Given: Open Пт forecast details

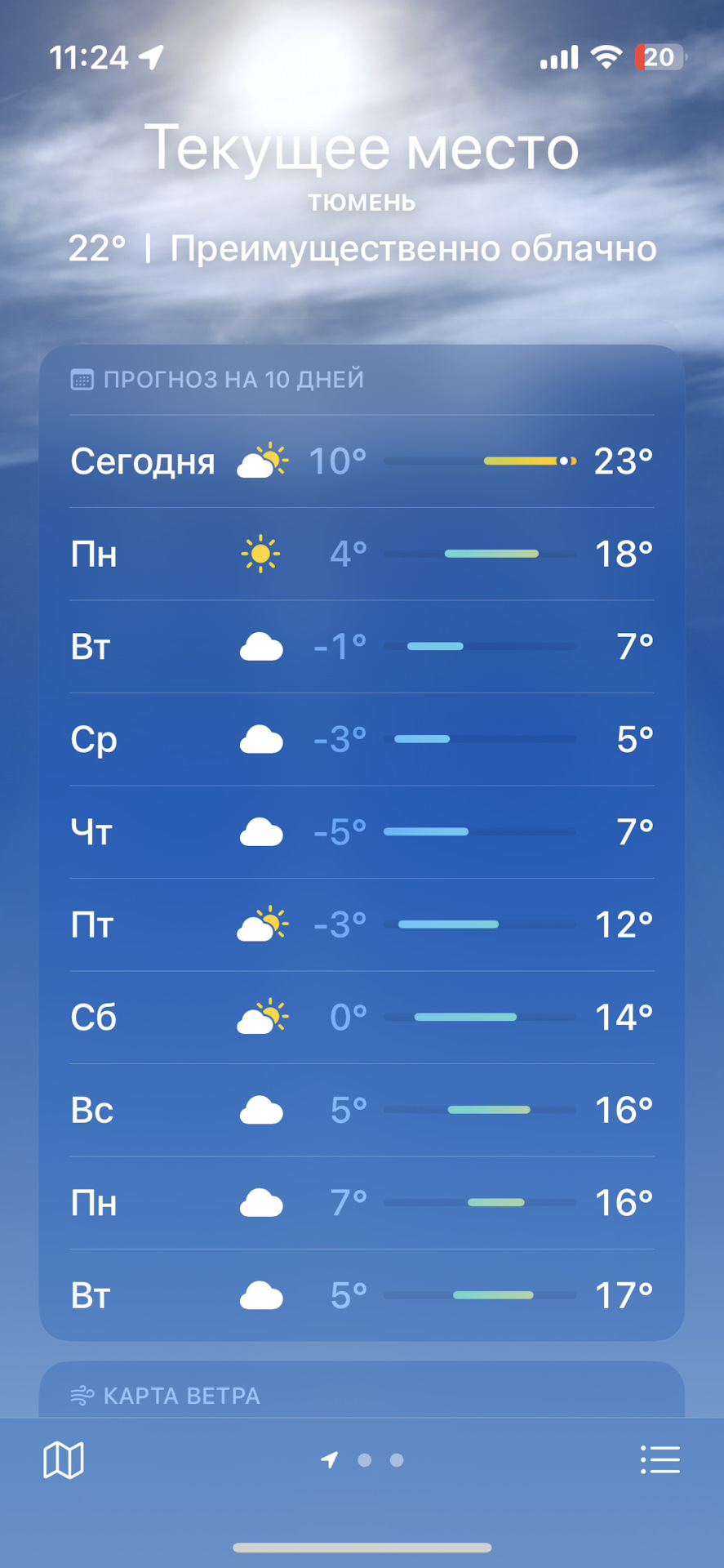Looking at the screenshot, I should (x=362, y=924).
